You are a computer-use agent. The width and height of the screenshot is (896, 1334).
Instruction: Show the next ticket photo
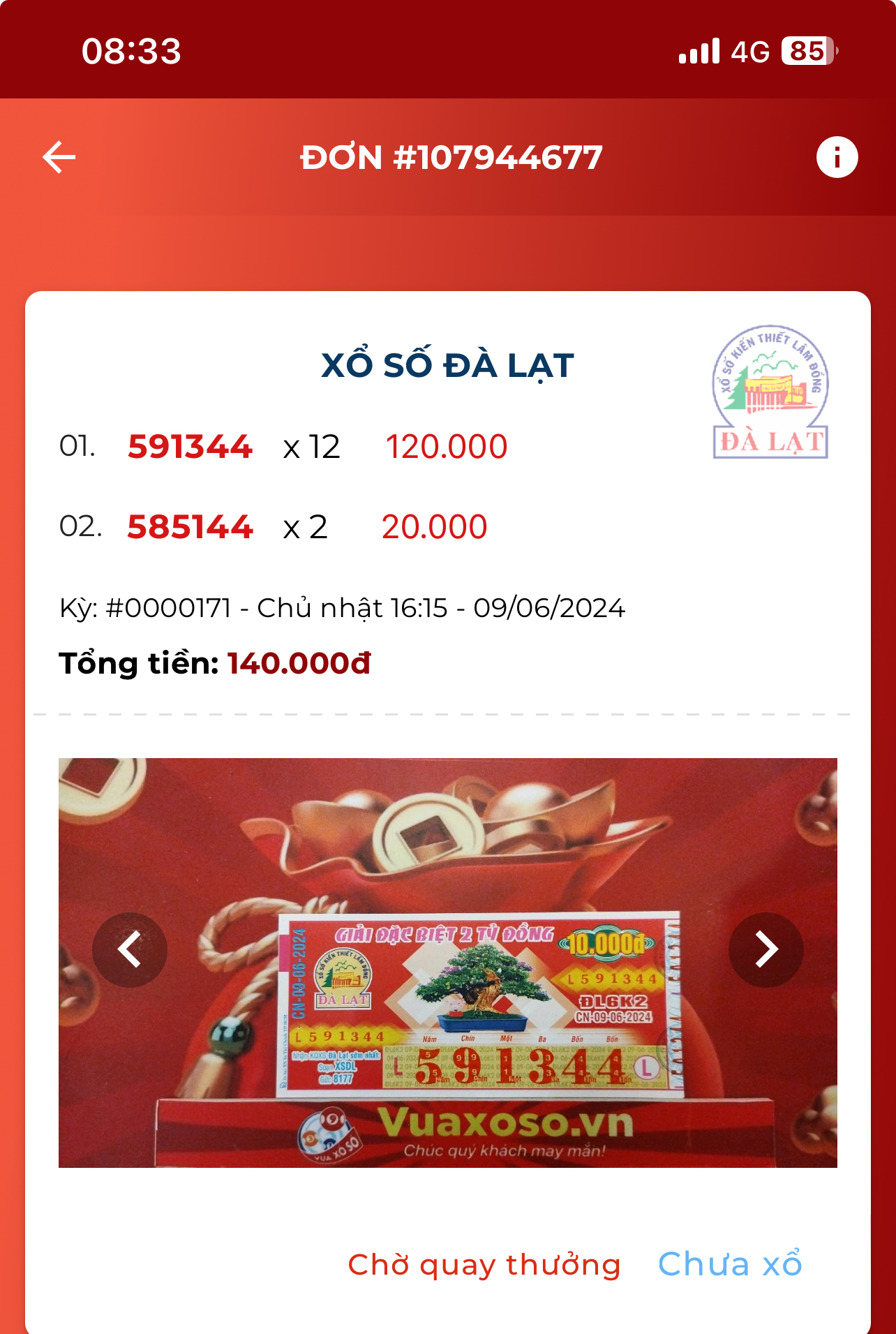(x=766, y=949)
